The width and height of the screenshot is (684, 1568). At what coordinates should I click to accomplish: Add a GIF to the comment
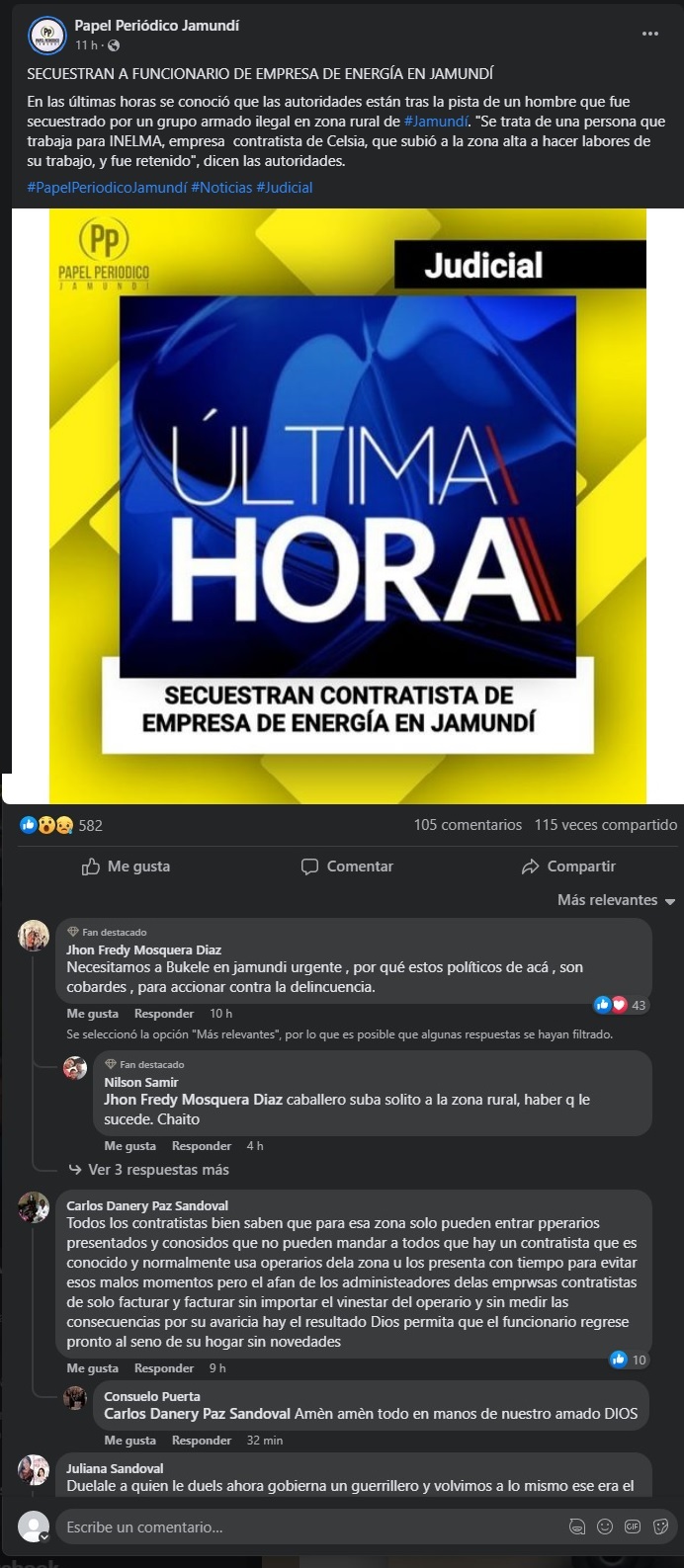point(633,1527)
